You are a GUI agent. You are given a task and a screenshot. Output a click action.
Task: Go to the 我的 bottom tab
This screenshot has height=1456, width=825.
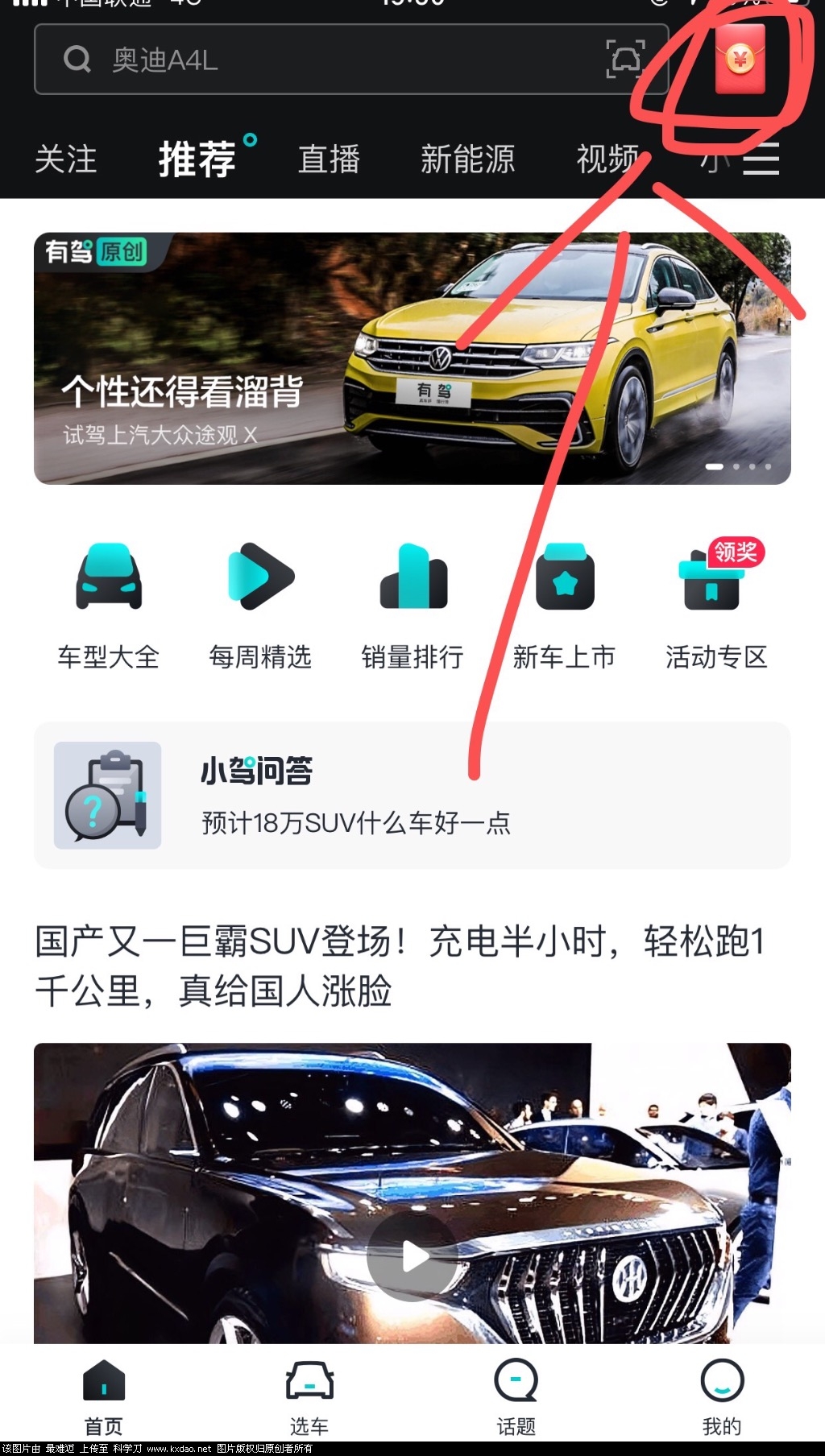[722, 1397]
